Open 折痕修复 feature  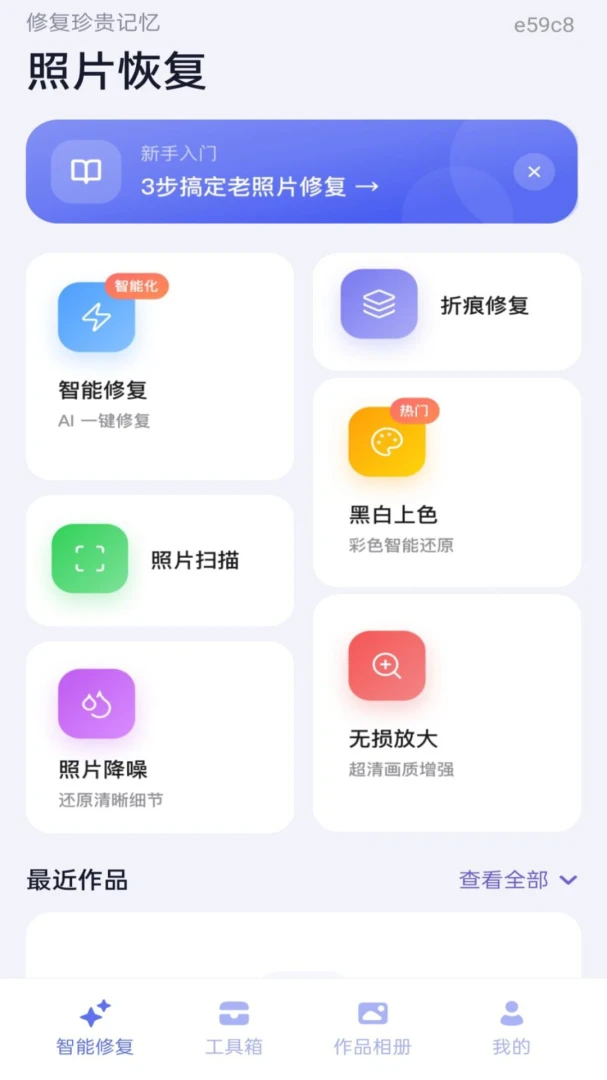point(446,311)
